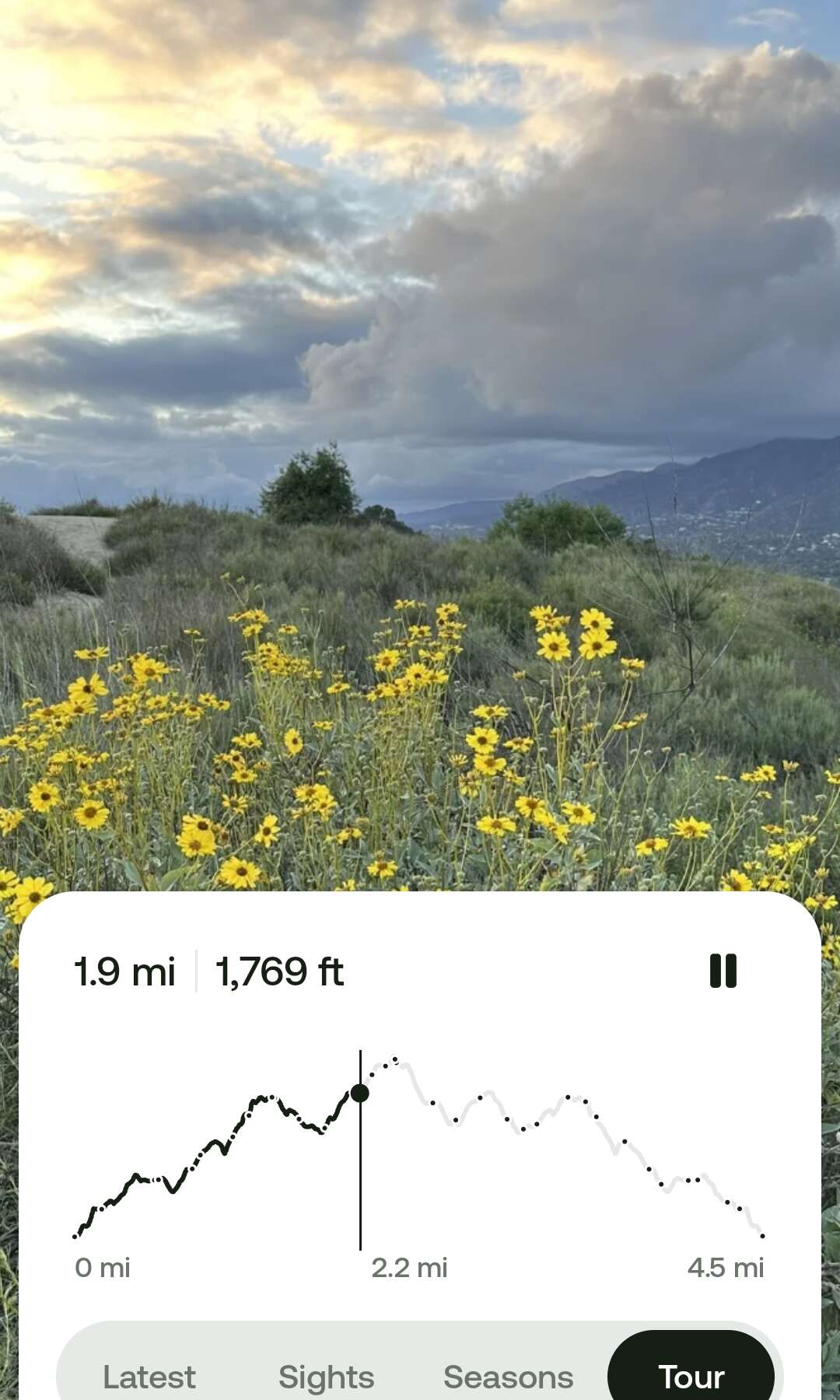
Task: Tap the Tour tab
Action: (x=691, y=1377)
